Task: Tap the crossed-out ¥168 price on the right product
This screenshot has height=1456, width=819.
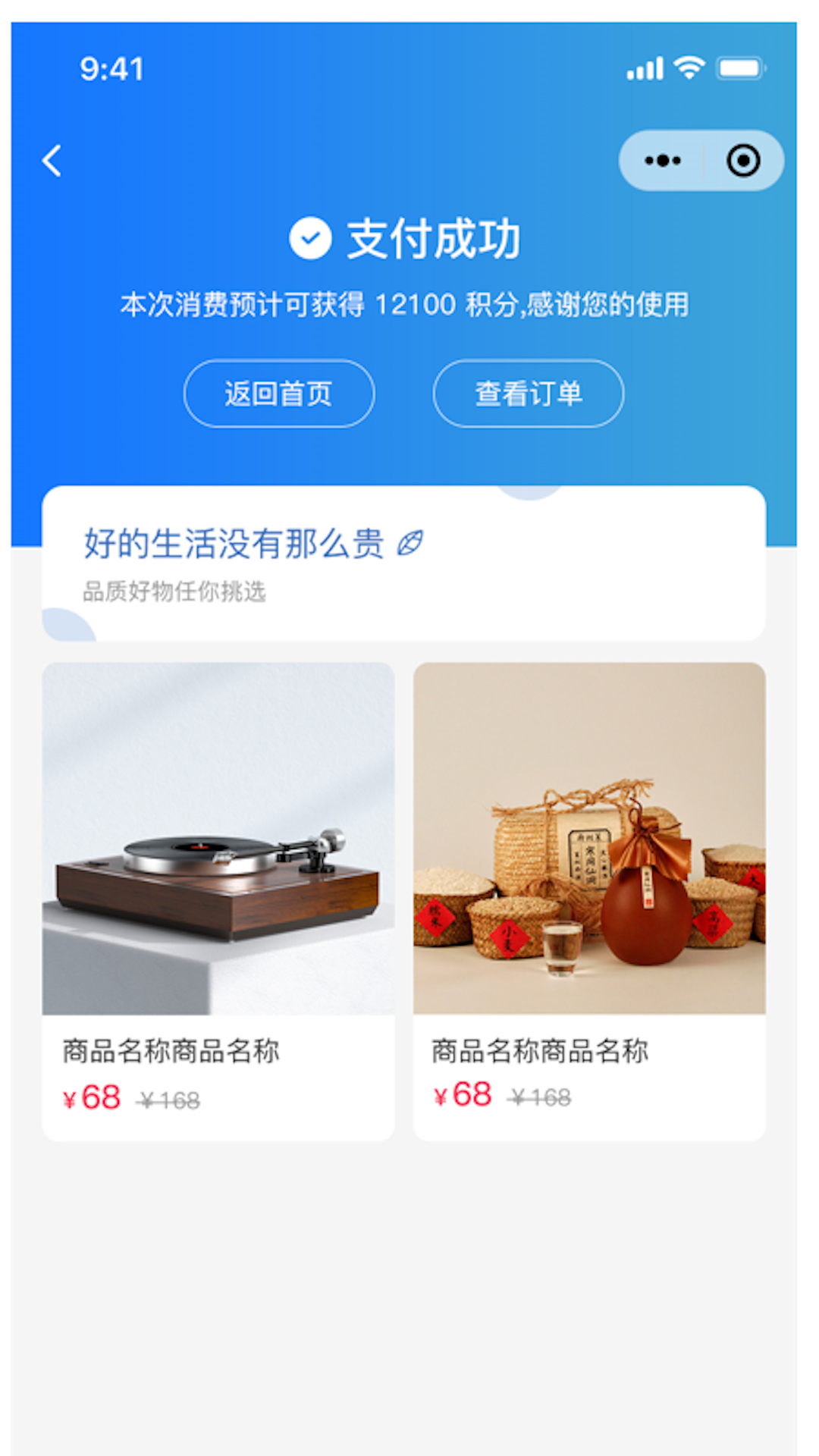Action: click(541, 1096)
